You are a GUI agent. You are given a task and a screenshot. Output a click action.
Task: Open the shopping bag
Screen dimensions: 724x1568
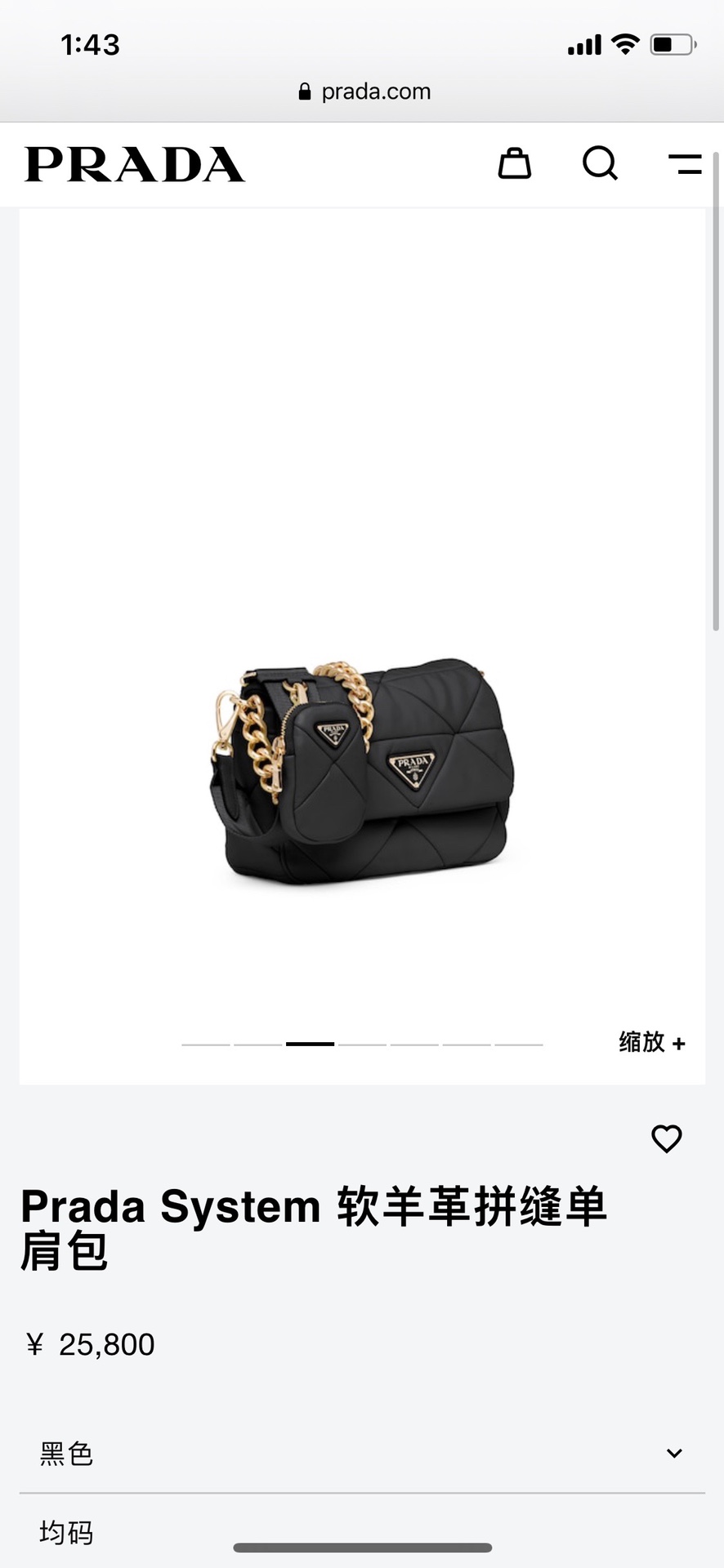(515, 163)
